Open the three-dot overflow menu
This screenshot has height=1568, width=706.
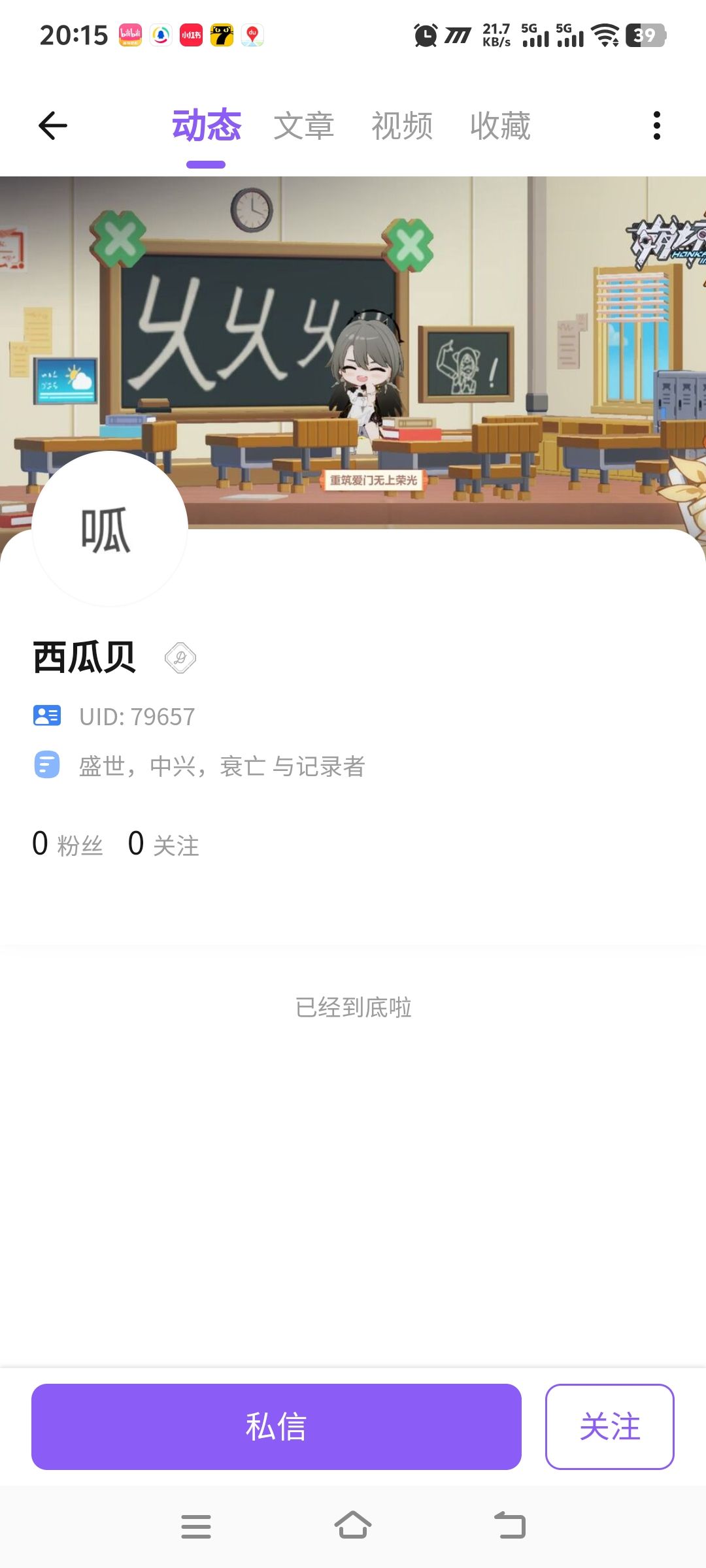(656, 125)
